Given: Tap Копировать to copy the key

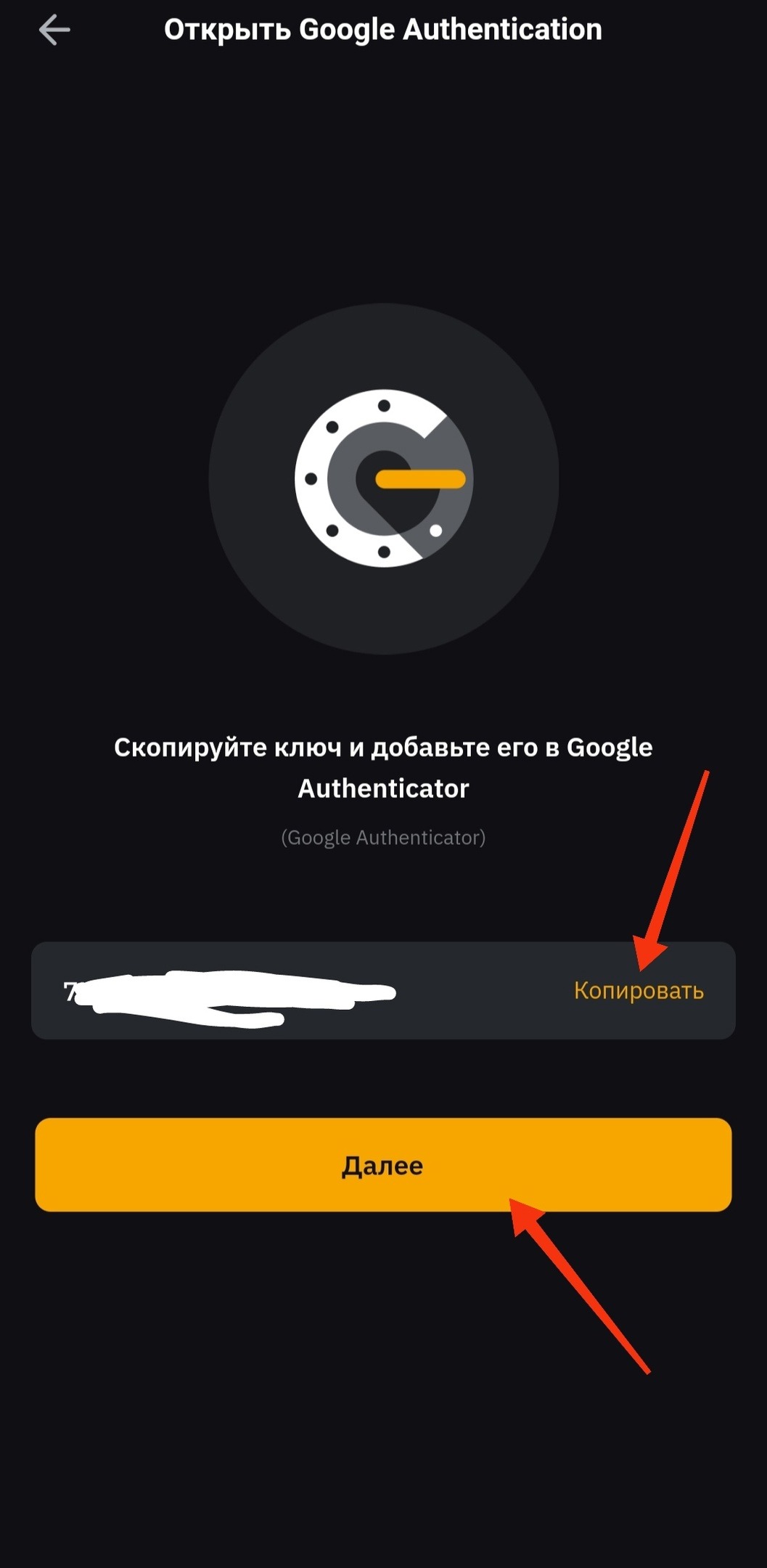Looking at the screenshot, I should tap(638, 990).
